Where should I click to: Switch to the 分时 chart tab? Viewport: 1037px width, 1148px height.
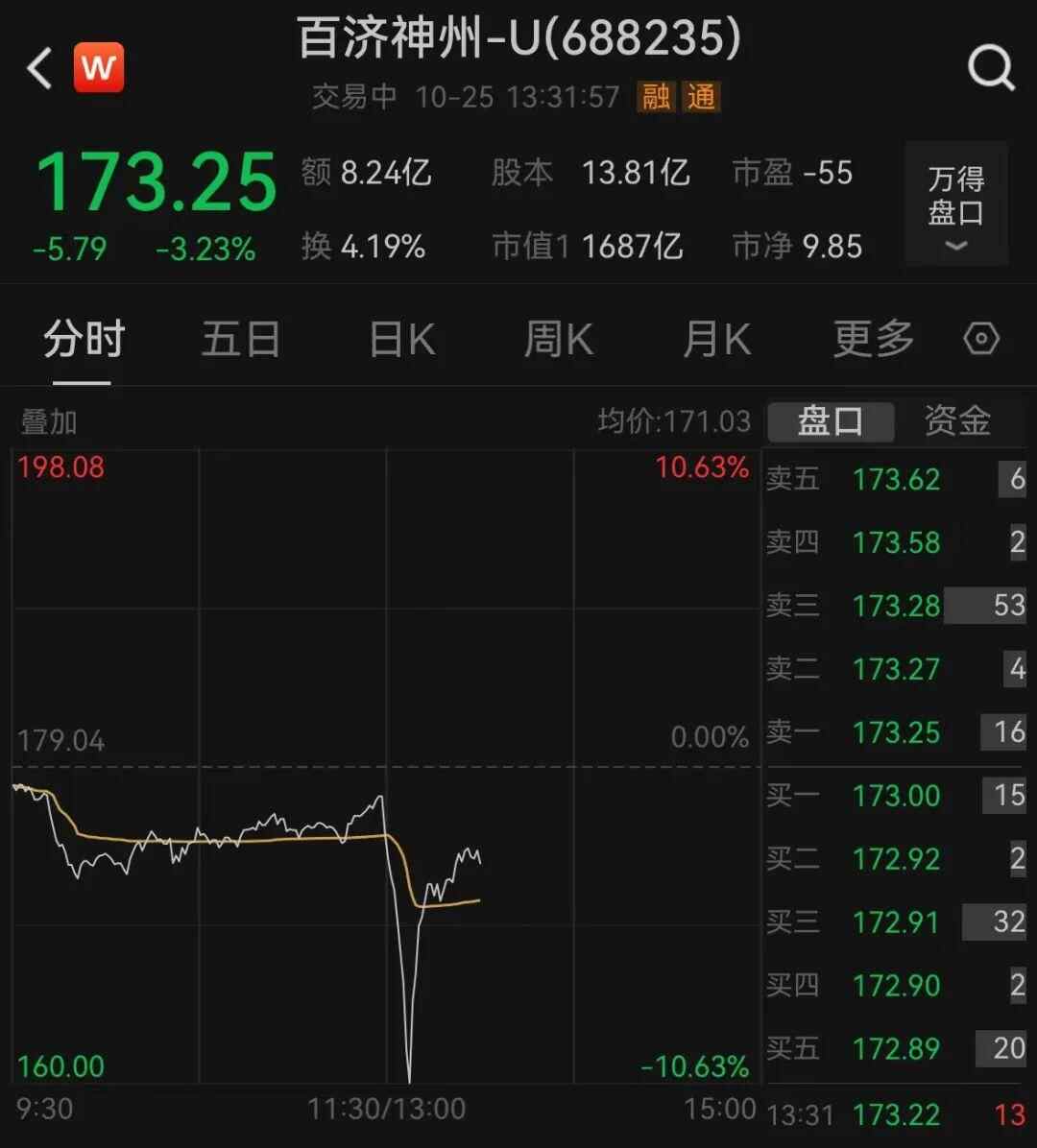tap(84, 340)
